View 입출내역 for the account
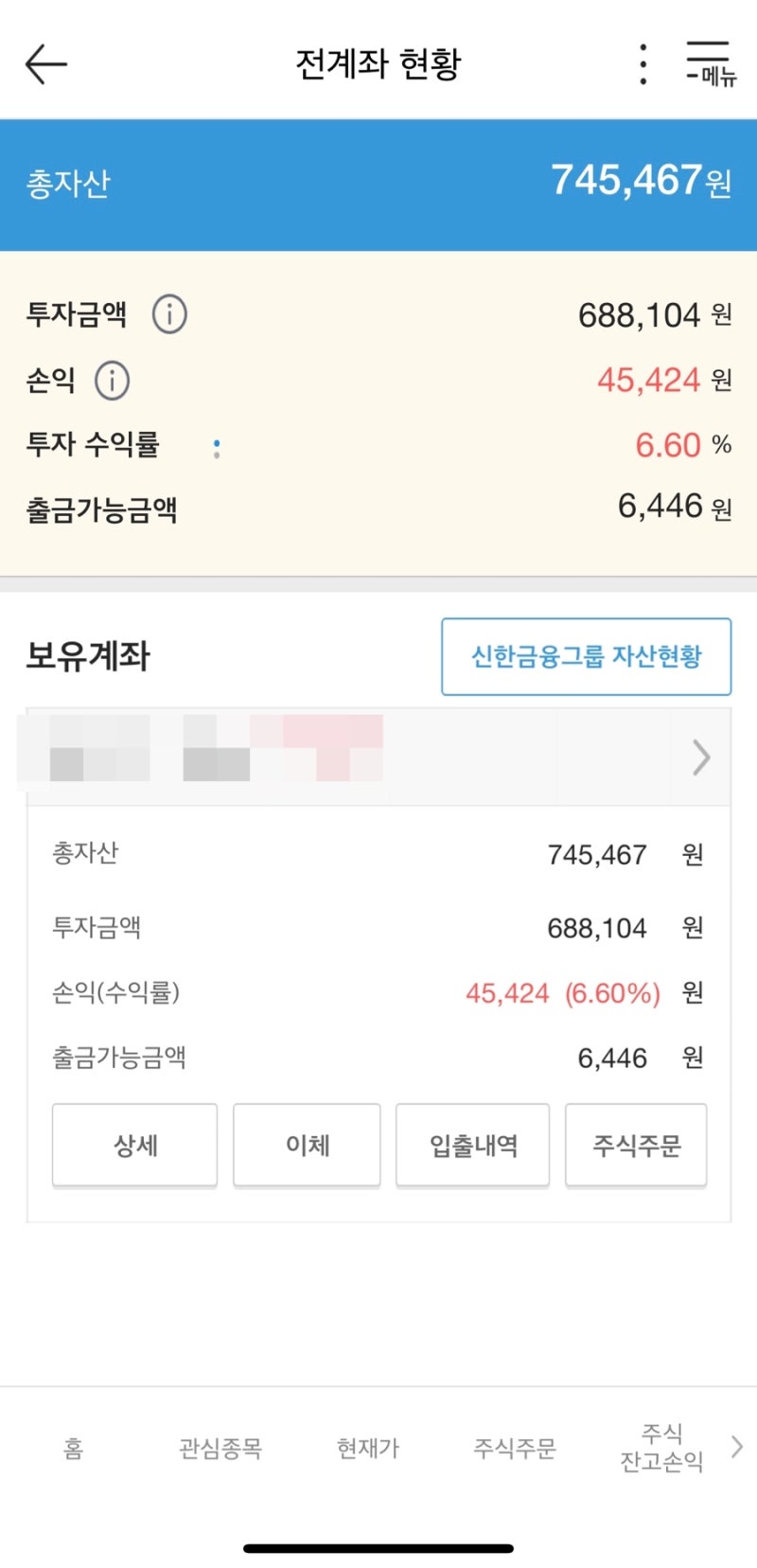The height and width of the screenshot is (1568, 757). (472, 1145)
